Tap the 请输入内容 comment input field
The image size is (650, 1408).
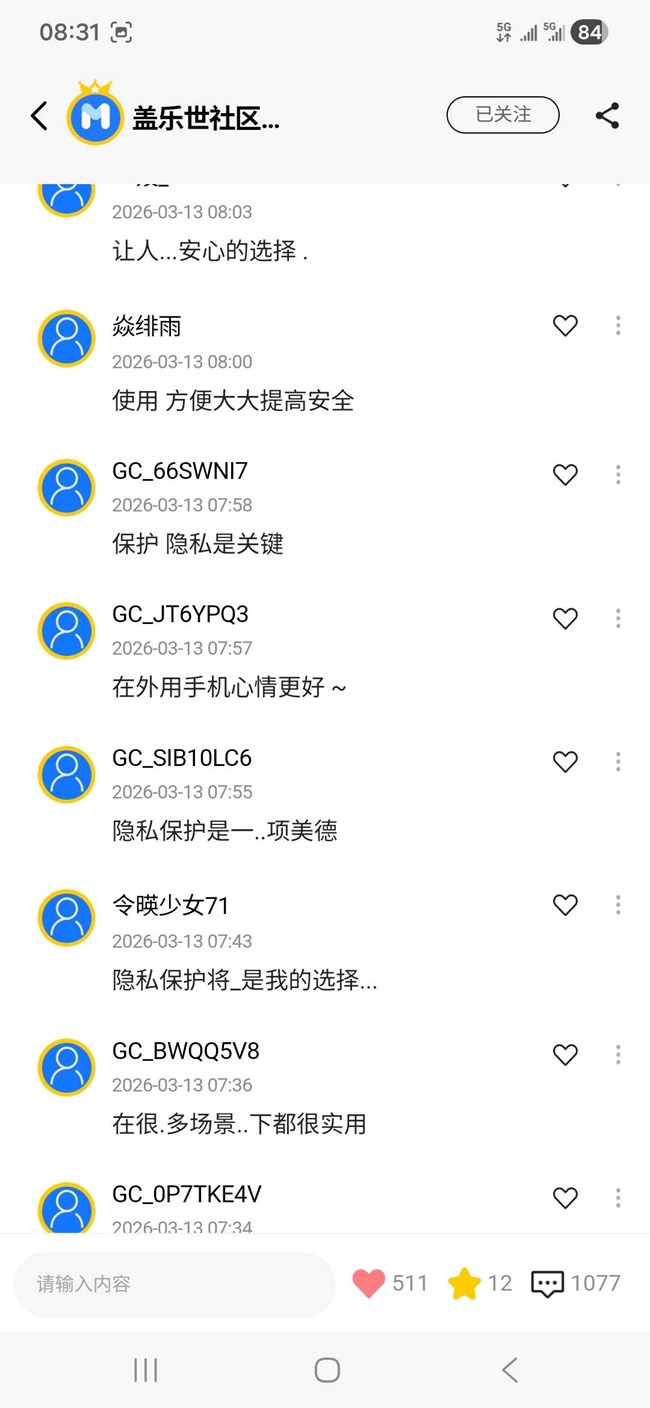tap(174, 1284)
